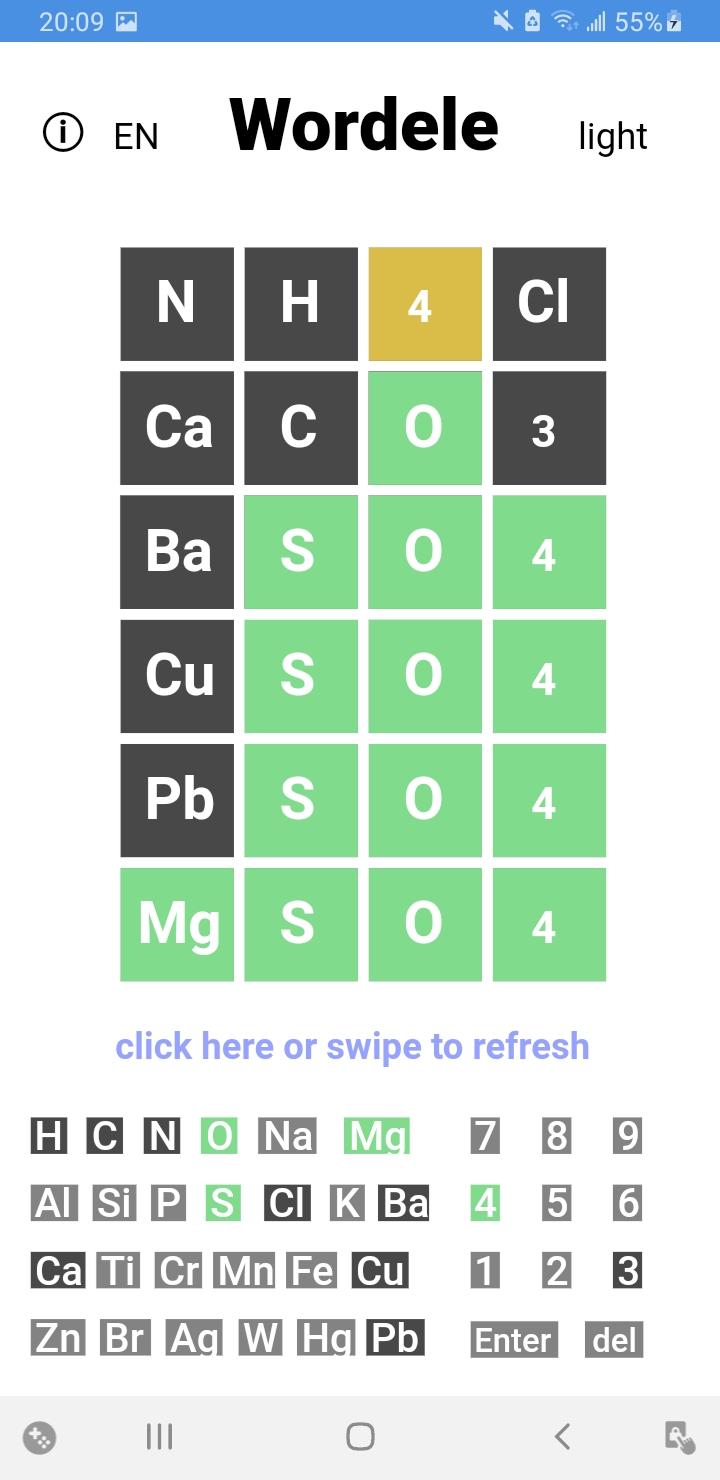The image size is (720, 1480).
Task: Select the Na element key
Action: click(x=288, y=1136)
